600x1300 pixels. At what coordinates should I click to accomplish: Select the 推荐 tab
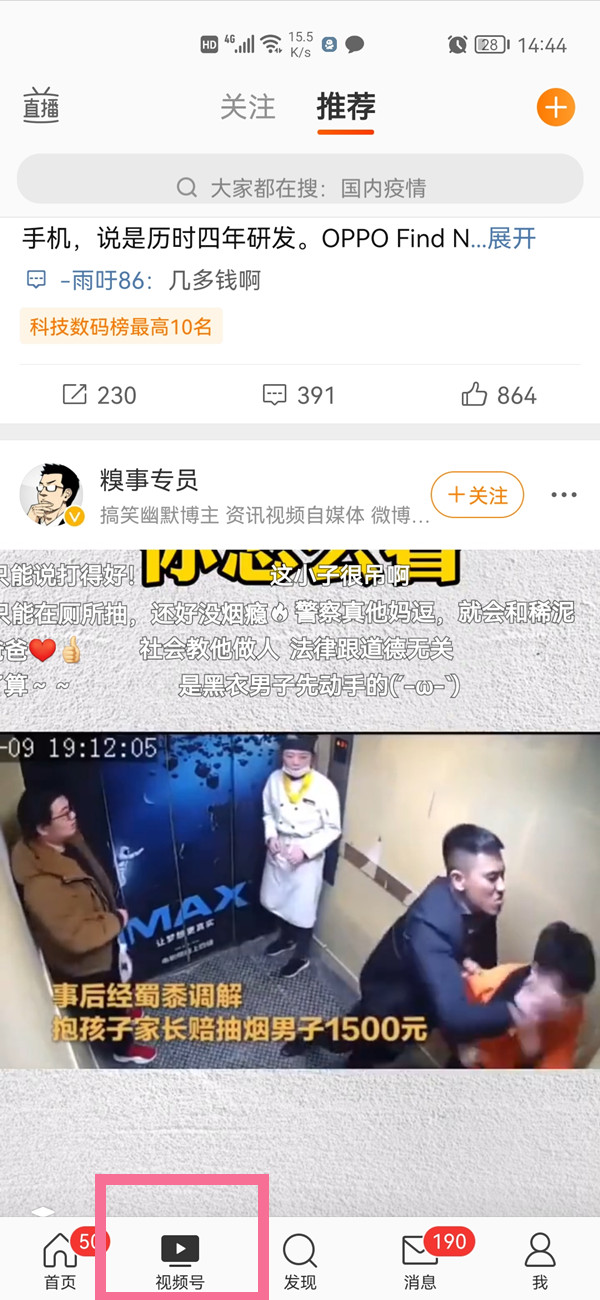345,106
